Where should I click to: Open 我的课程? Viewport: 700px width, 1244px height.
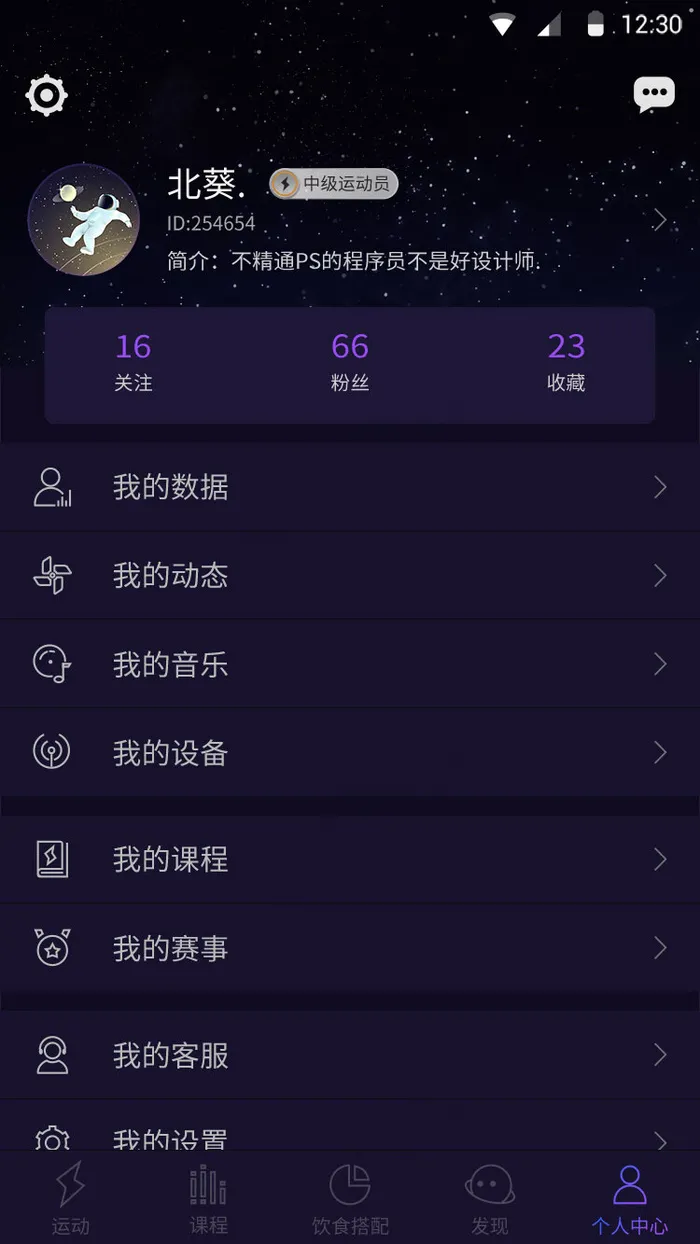(x=350, y=859)
